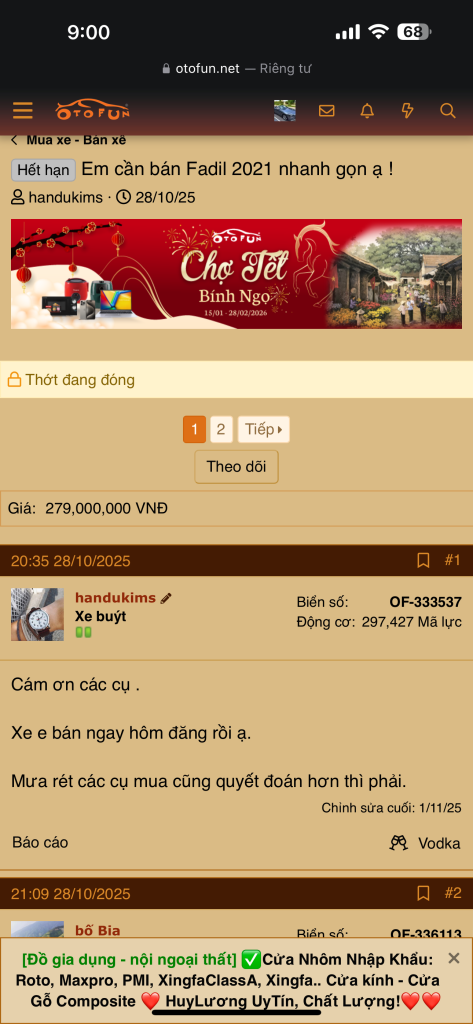Image resolution: width=473 pixels, height=1024 pixels.
Task: Open the #1 post permalink
Action: point(452,560)
